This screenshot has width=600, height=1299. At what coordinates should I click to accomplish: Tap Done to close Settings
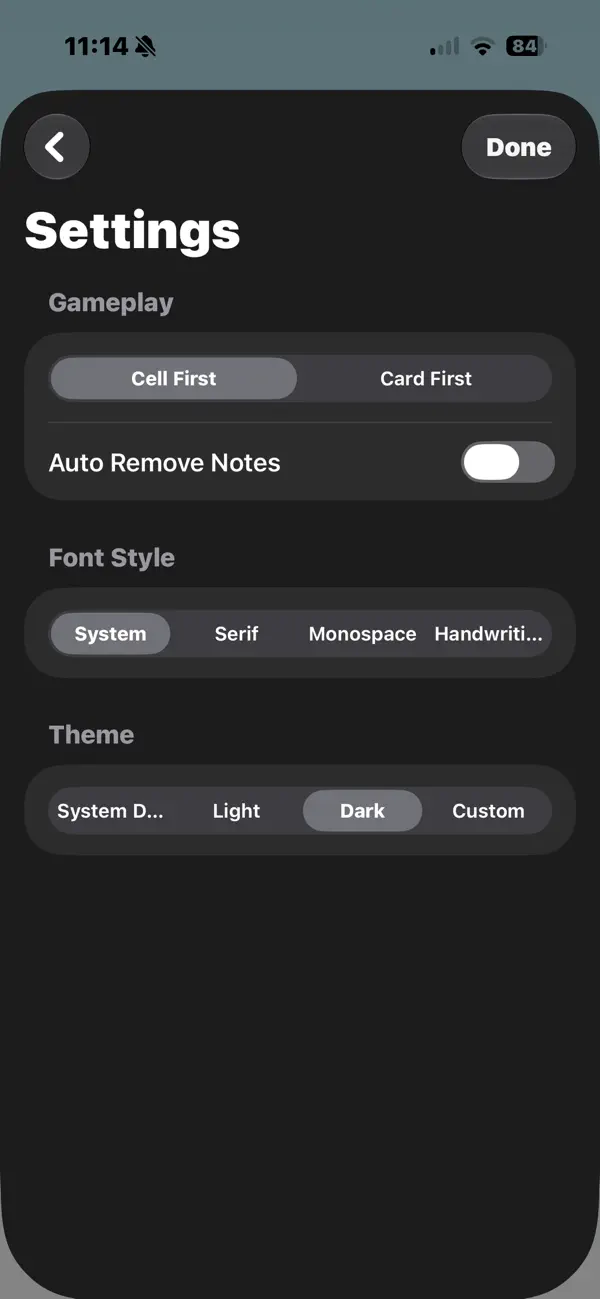(x=518, y=147)
